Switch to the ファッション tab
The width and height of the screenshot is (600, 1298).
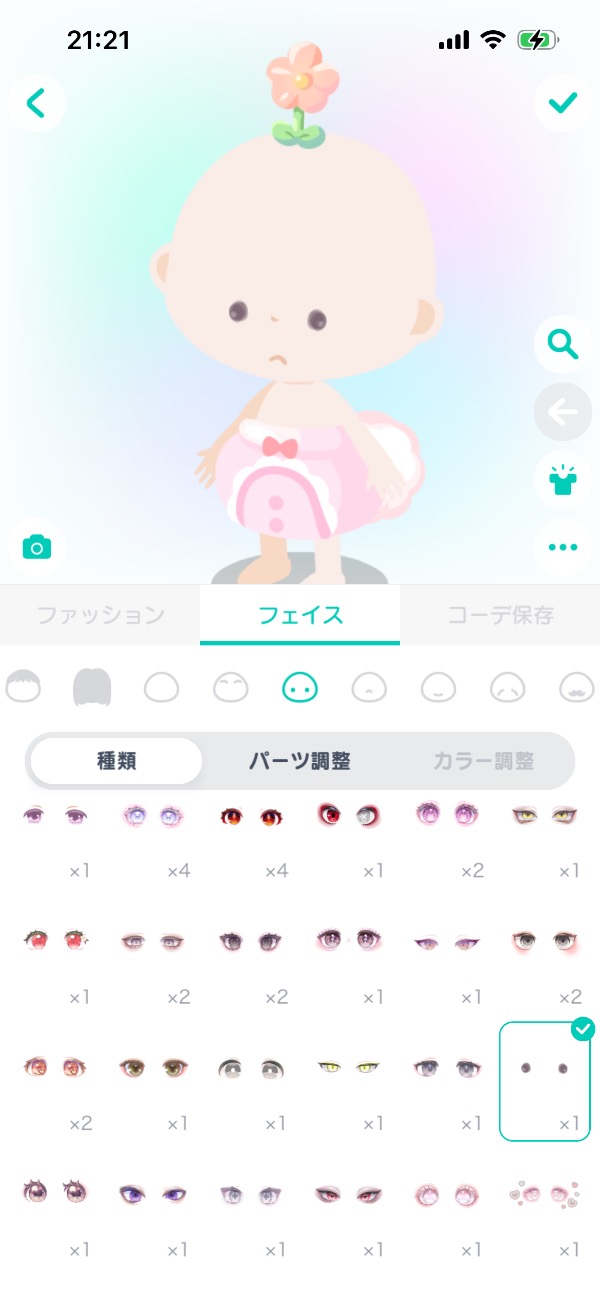100,615
